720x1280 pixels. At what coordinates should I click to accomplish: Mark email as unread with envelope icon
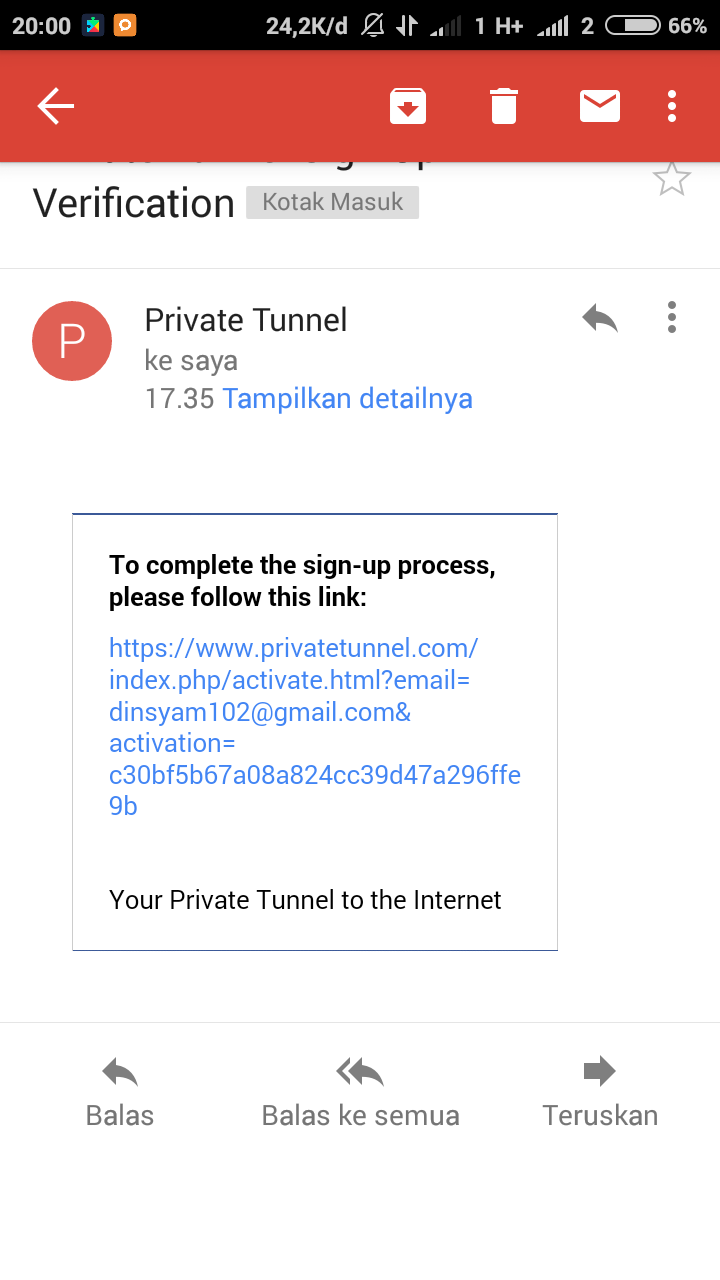click(600, 106)
